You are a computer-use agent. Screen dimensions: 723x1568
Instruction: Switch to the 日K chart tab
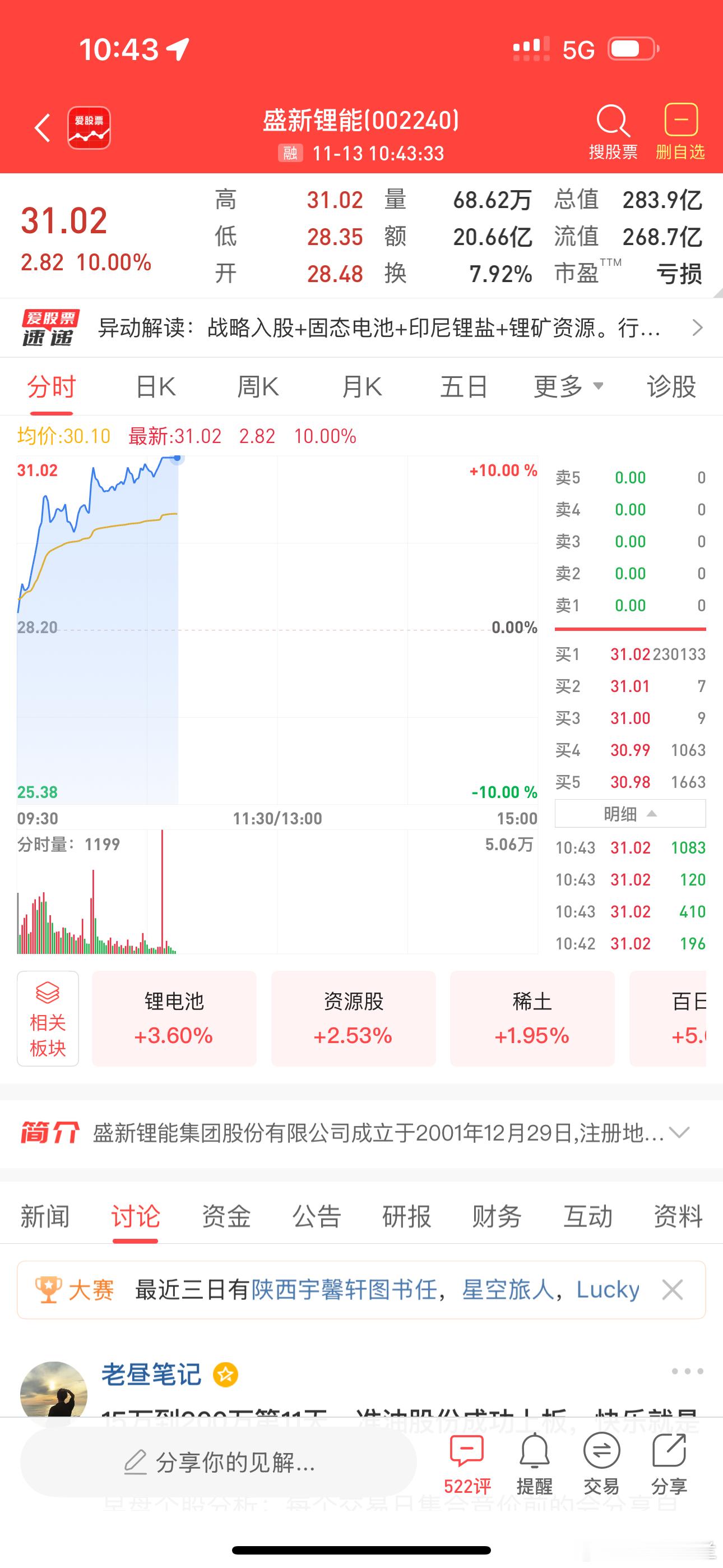[156, 386]
